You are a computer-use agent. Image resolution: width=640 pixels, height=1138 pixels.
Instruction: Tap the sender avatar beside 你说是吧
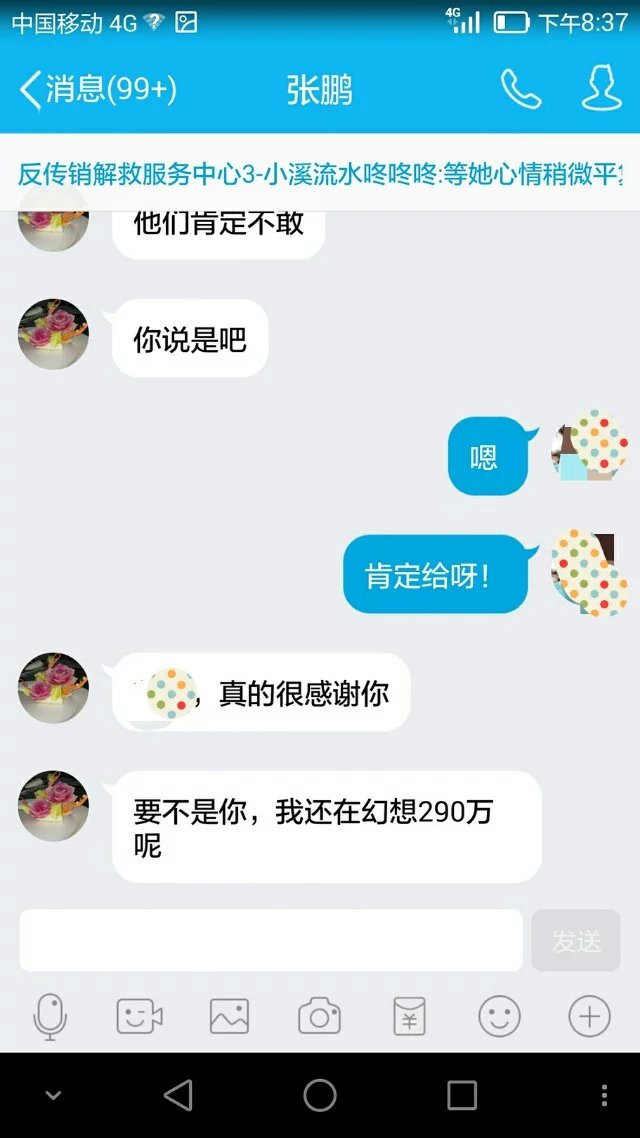pyautogui.click(x=53, y=334)
